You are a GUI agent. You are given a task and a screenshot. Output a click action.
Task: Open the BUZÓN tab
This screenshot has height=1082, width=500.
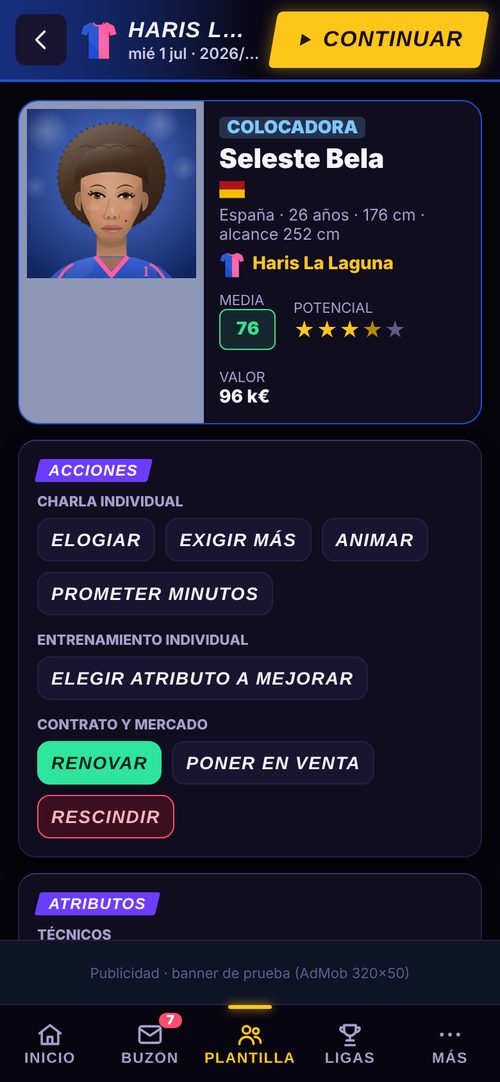point(150,1043)
